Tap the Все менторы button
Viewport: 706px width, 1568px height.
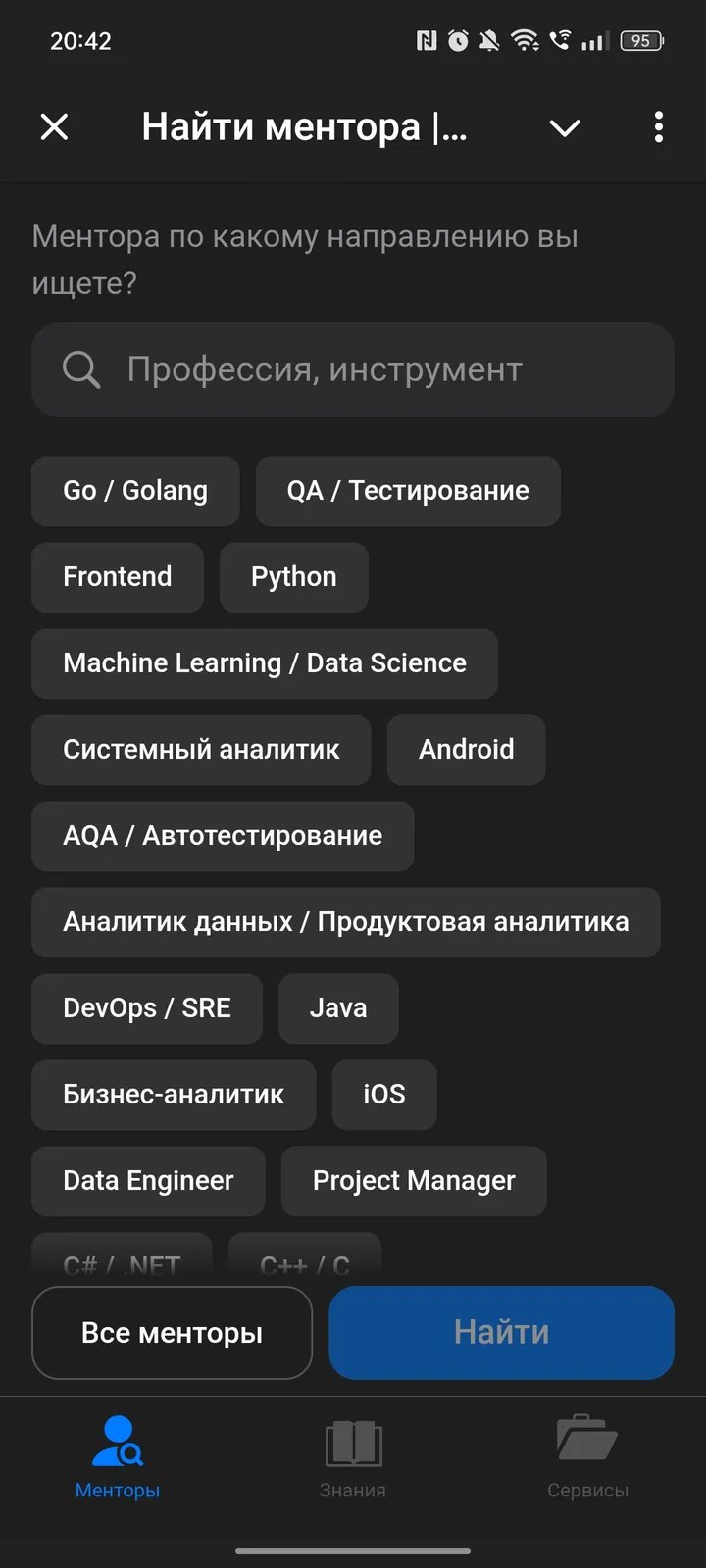pyautogui.click(x=172, y=1332)
